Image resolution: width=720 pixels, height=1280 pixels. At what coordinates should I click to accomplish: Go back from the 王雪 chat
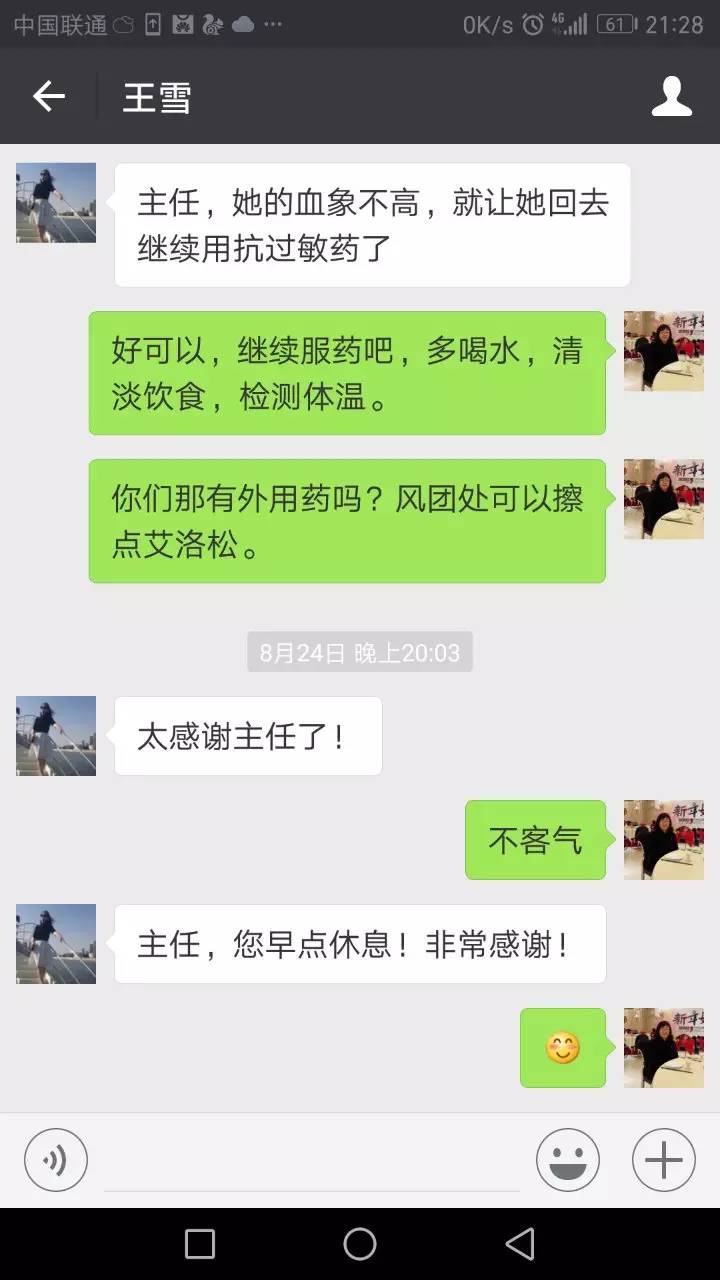click(48, 96)
